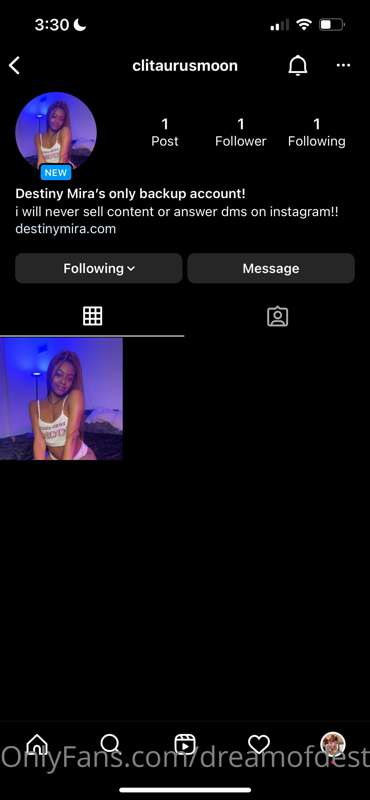This screenshot has width=370, height=800.
Task: Open the Reels tab
Action: click(x=185, y=745)
